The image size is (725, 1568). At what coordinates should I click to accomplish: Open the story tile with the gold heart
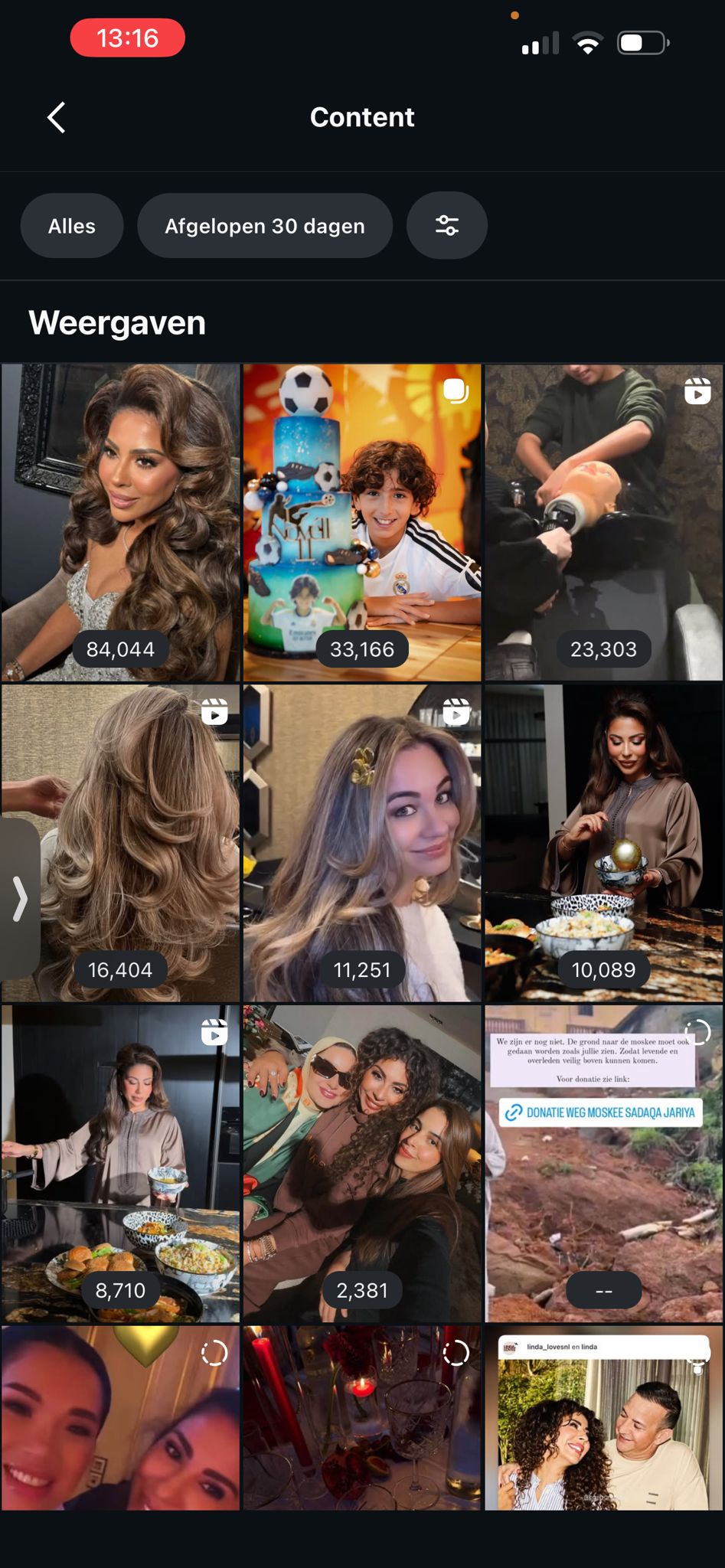tap(120, 1418)
